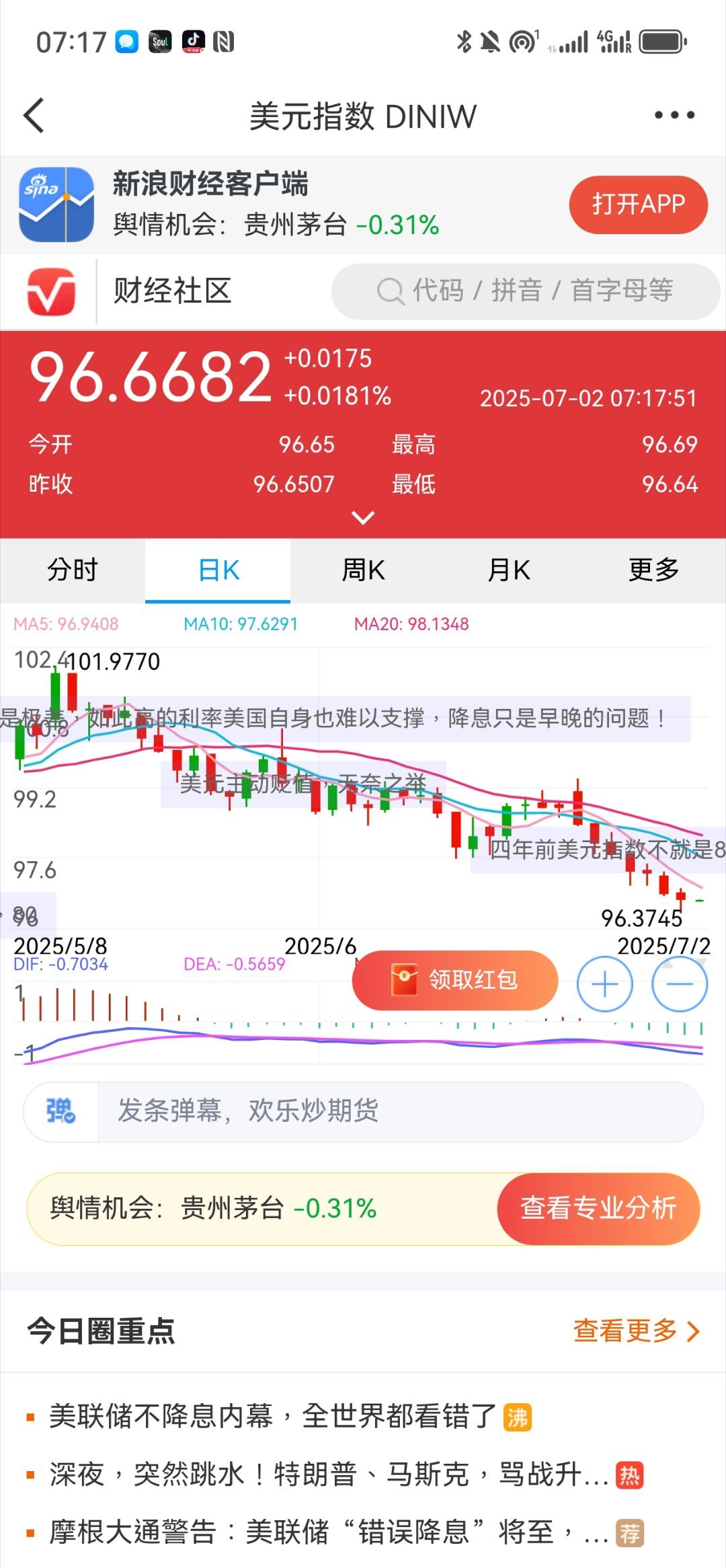Tap the search magnifier in the search bar

tap(390, 291)
